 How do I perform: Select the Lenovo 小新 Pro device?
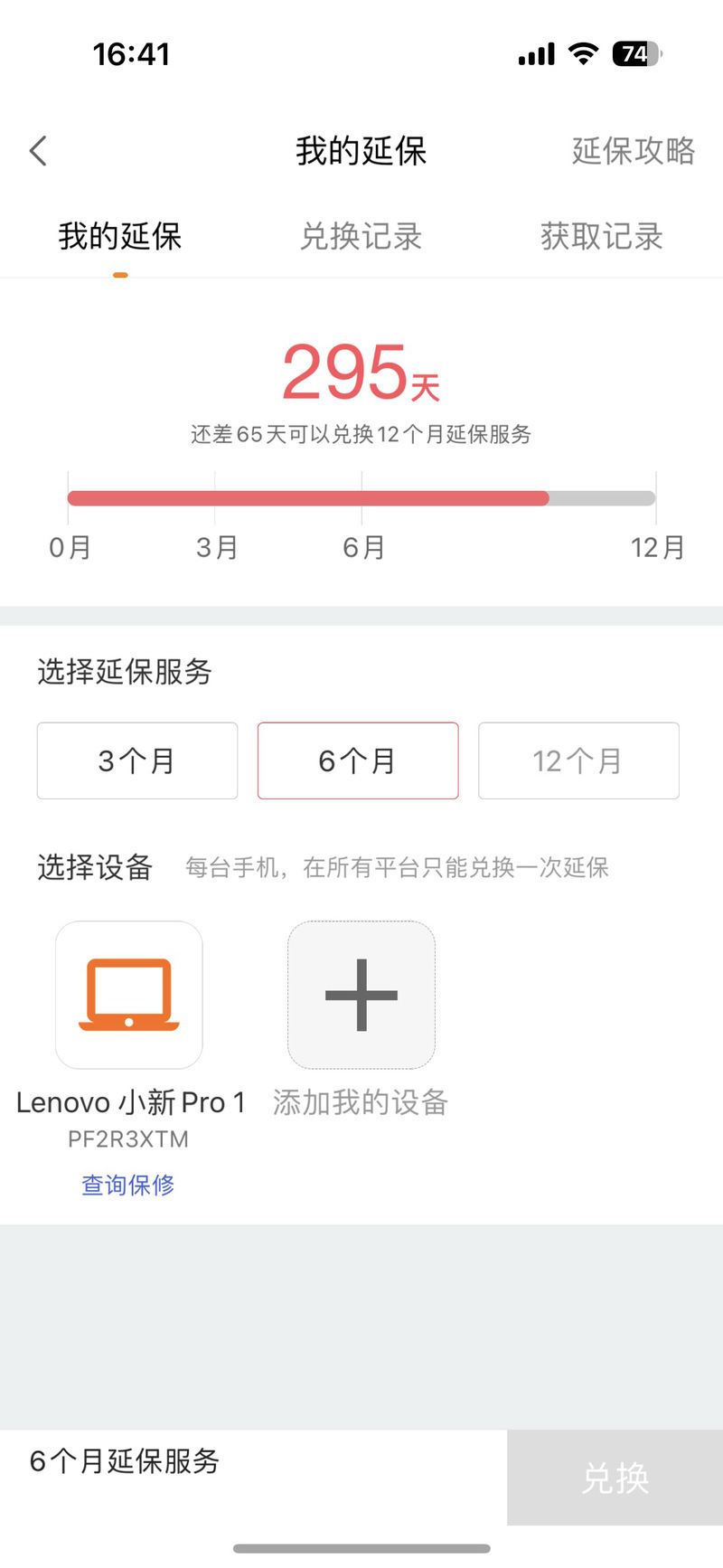129,995
